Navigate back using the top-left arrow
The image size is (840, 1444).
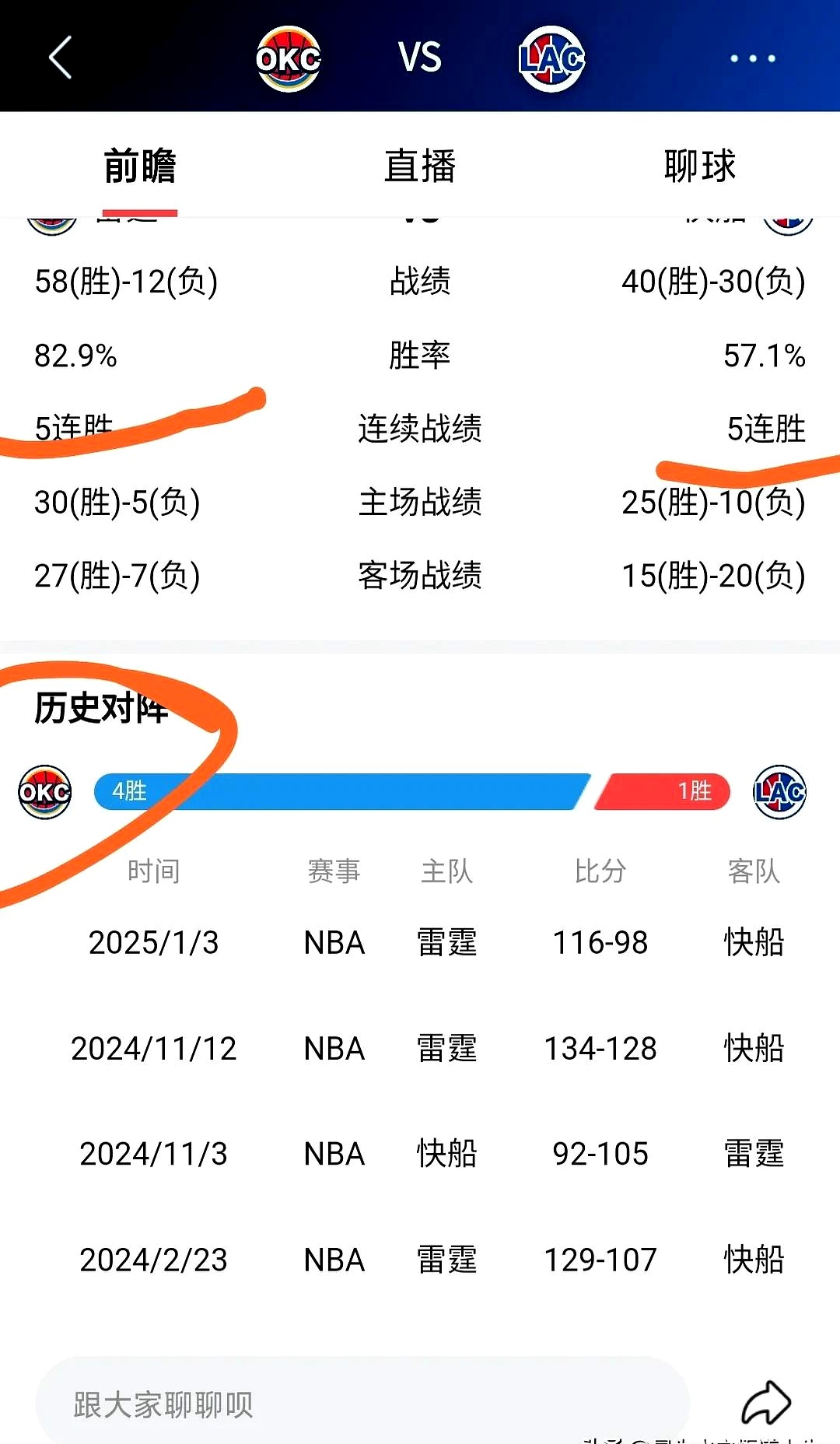coord(58,58)
